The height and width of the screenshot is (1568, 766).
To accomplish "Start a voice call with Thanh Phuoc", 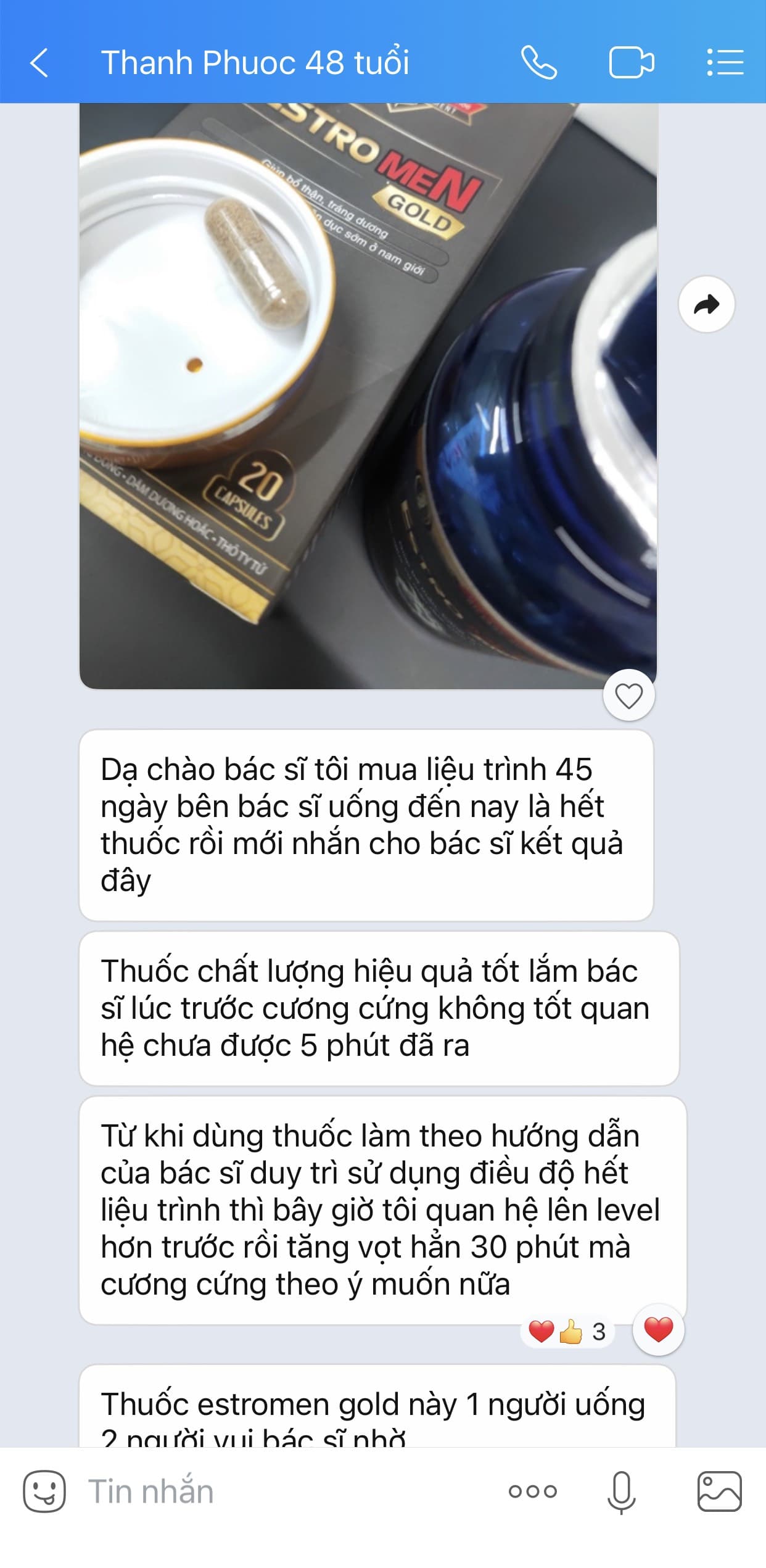I will [x=538, y=63].
